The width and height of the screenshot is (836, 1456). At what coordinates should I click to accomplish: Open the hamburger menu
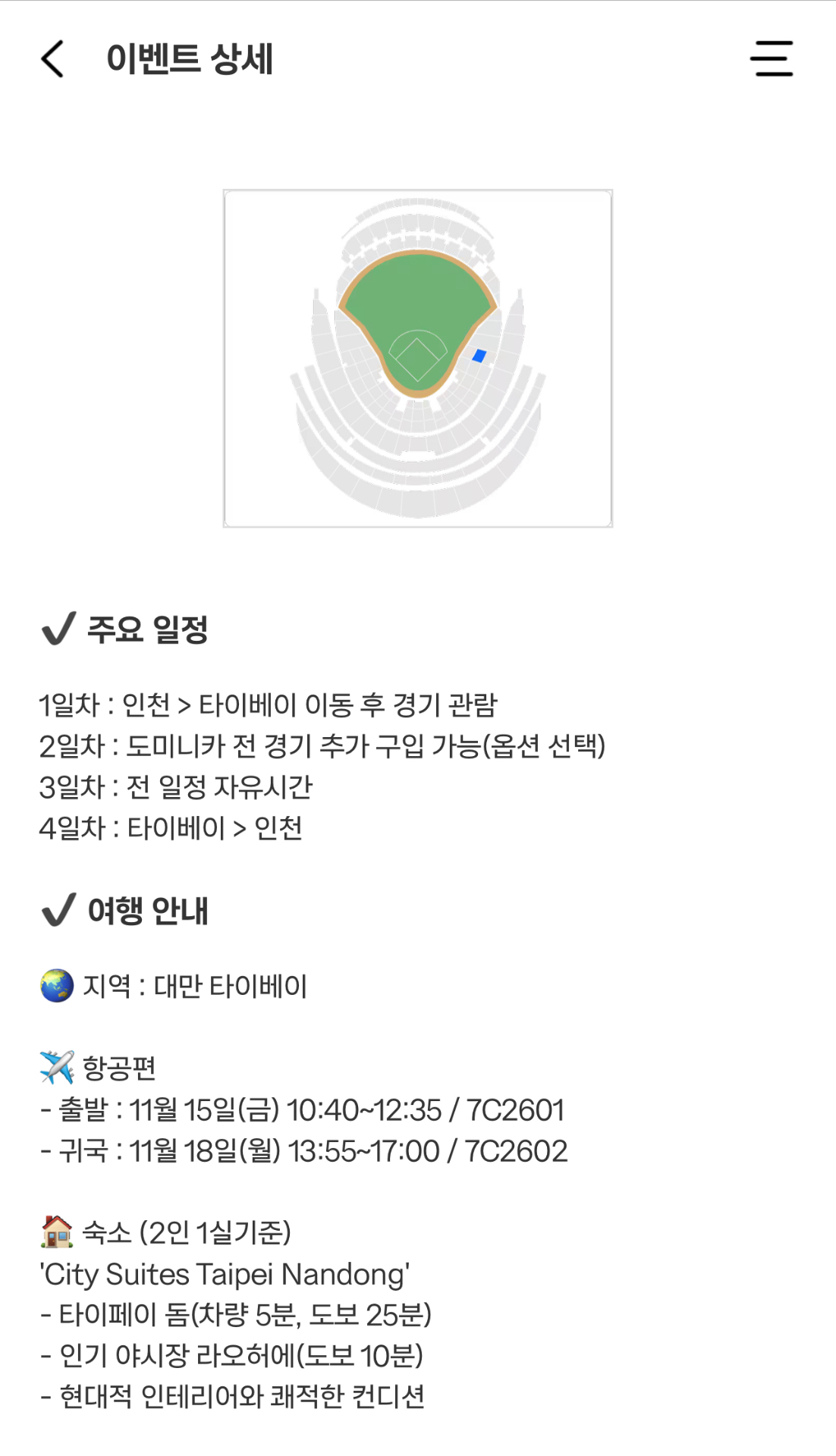tap(771, 59)
